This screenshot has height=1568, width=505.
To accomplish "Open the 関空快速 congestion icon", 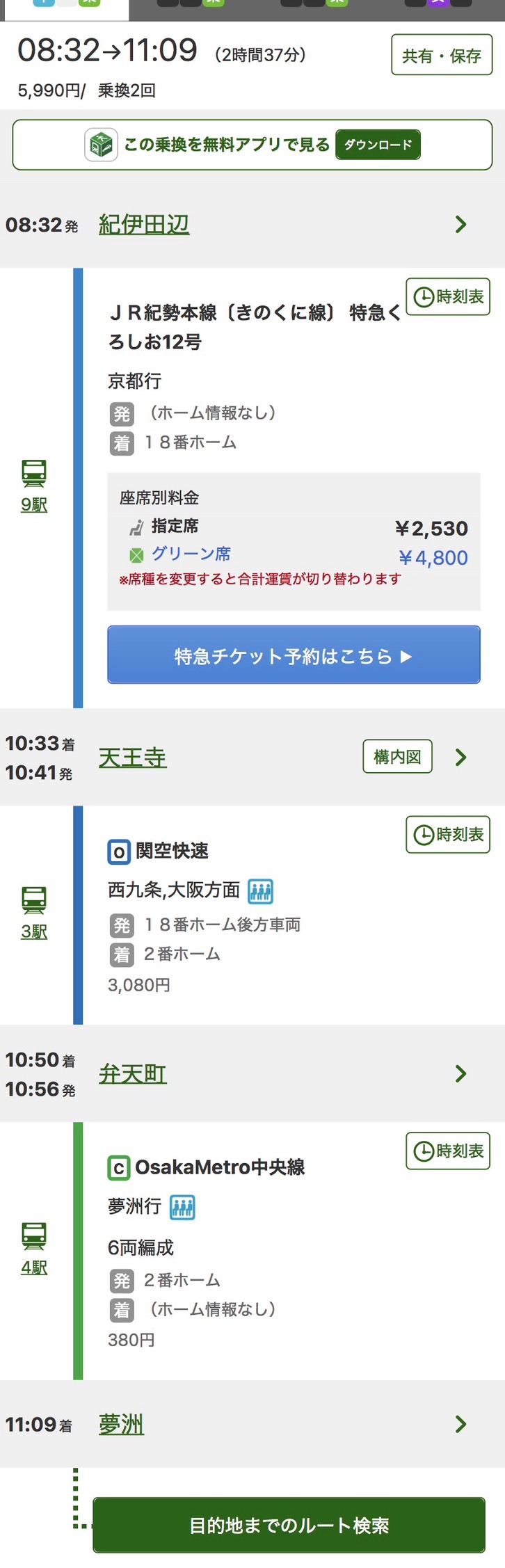I will pos(261,890).
